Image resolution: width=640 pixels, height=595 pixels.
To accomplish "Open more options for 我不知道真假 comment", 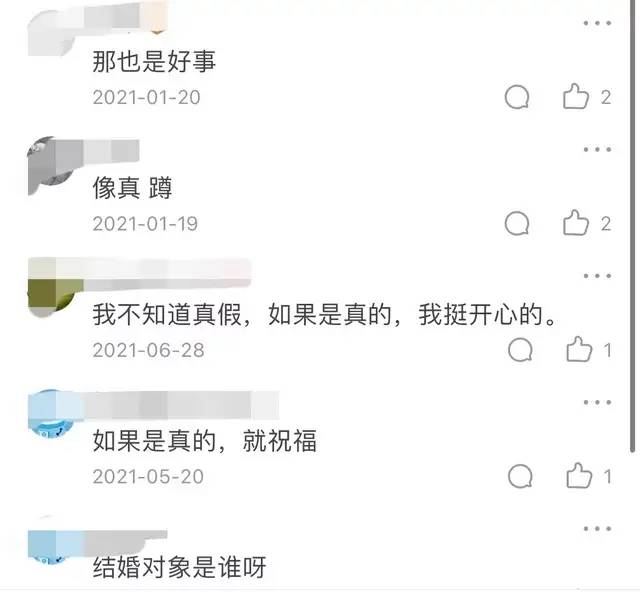I will click(597, 276).
